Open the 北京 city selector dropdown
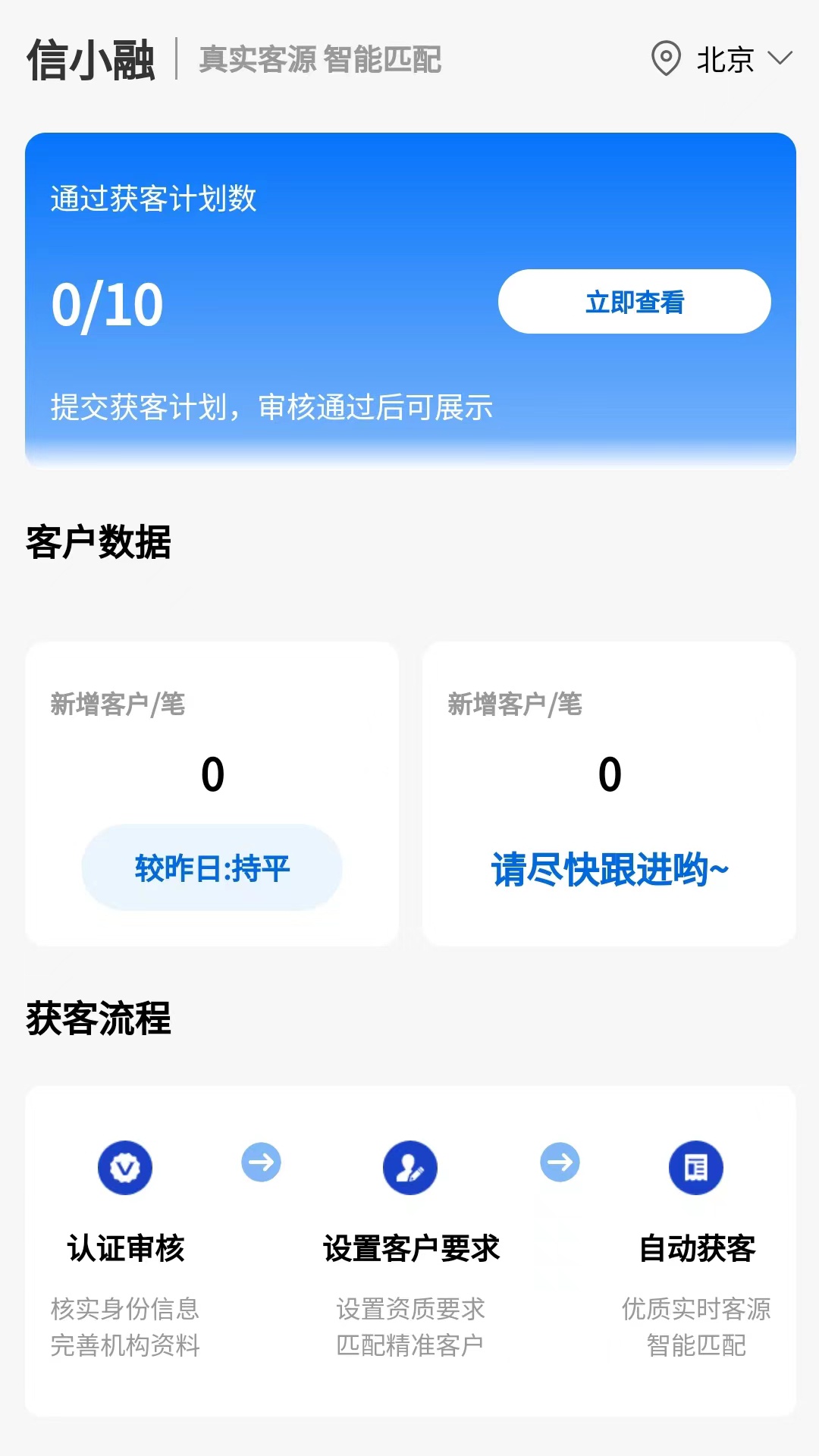 tap(722, 59)
